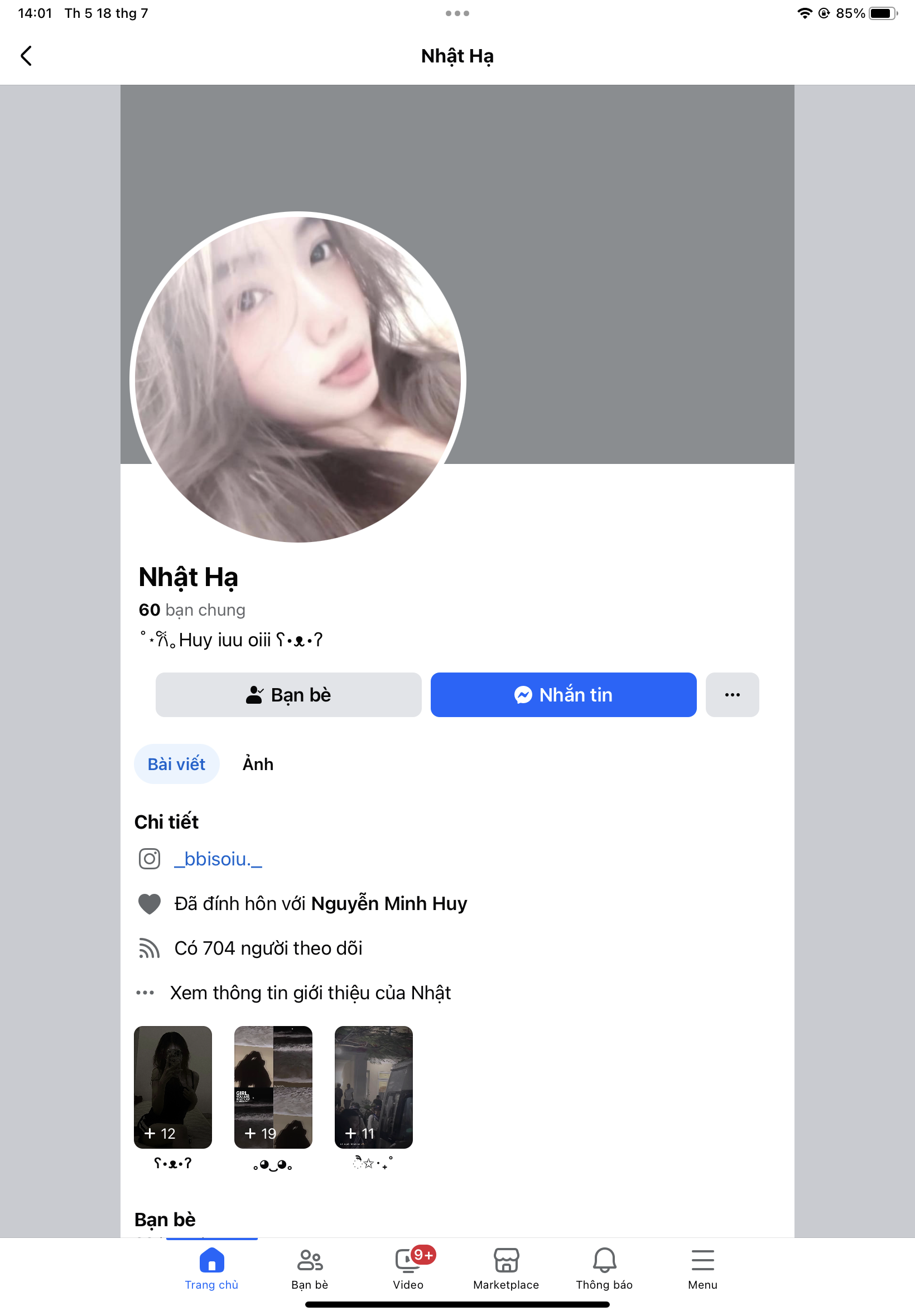Open the Menu tab

point(702,1268)
